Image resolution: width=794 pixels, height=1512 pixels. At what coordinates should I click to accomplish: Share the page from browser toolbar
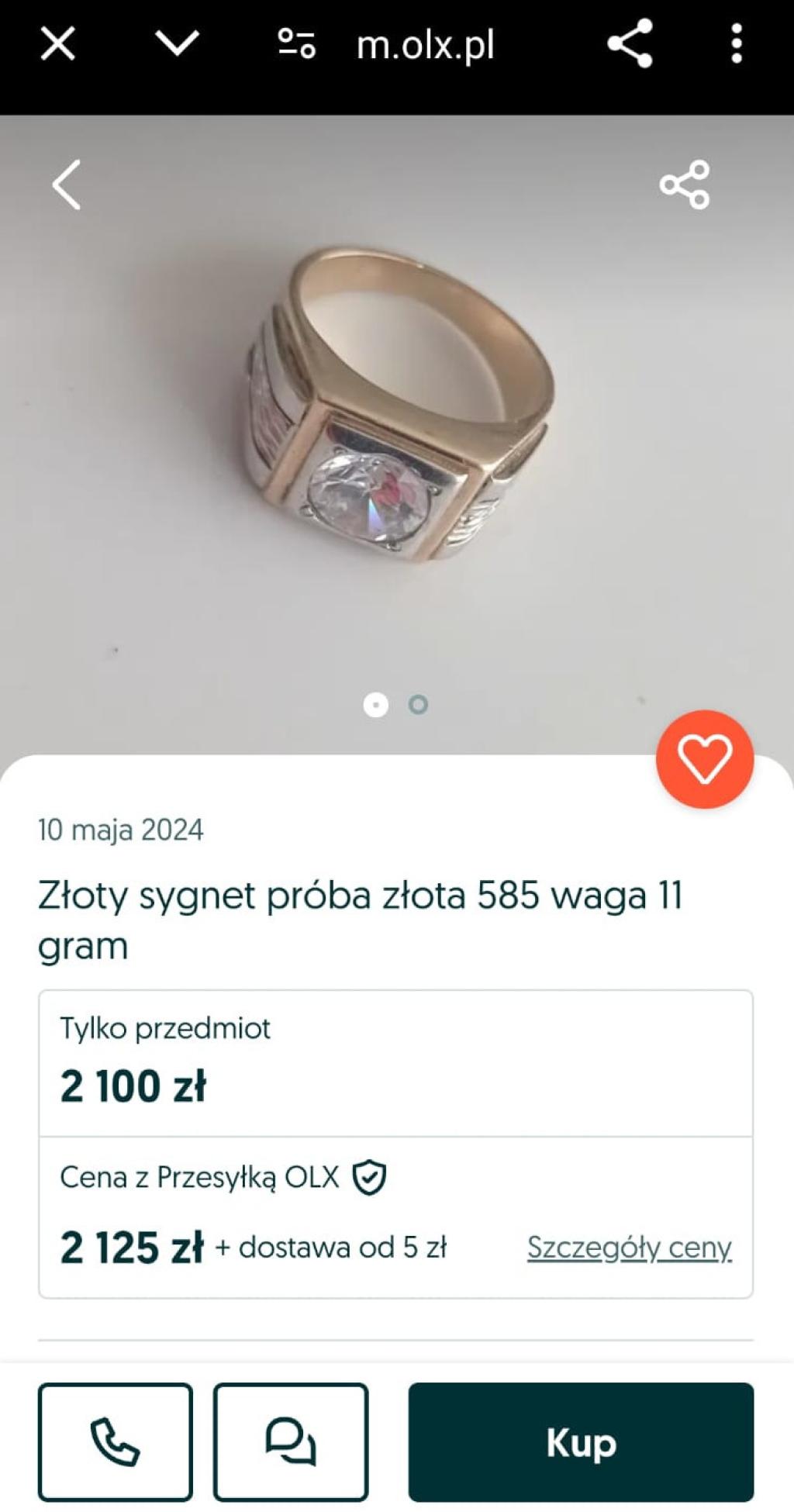point(630,44)
